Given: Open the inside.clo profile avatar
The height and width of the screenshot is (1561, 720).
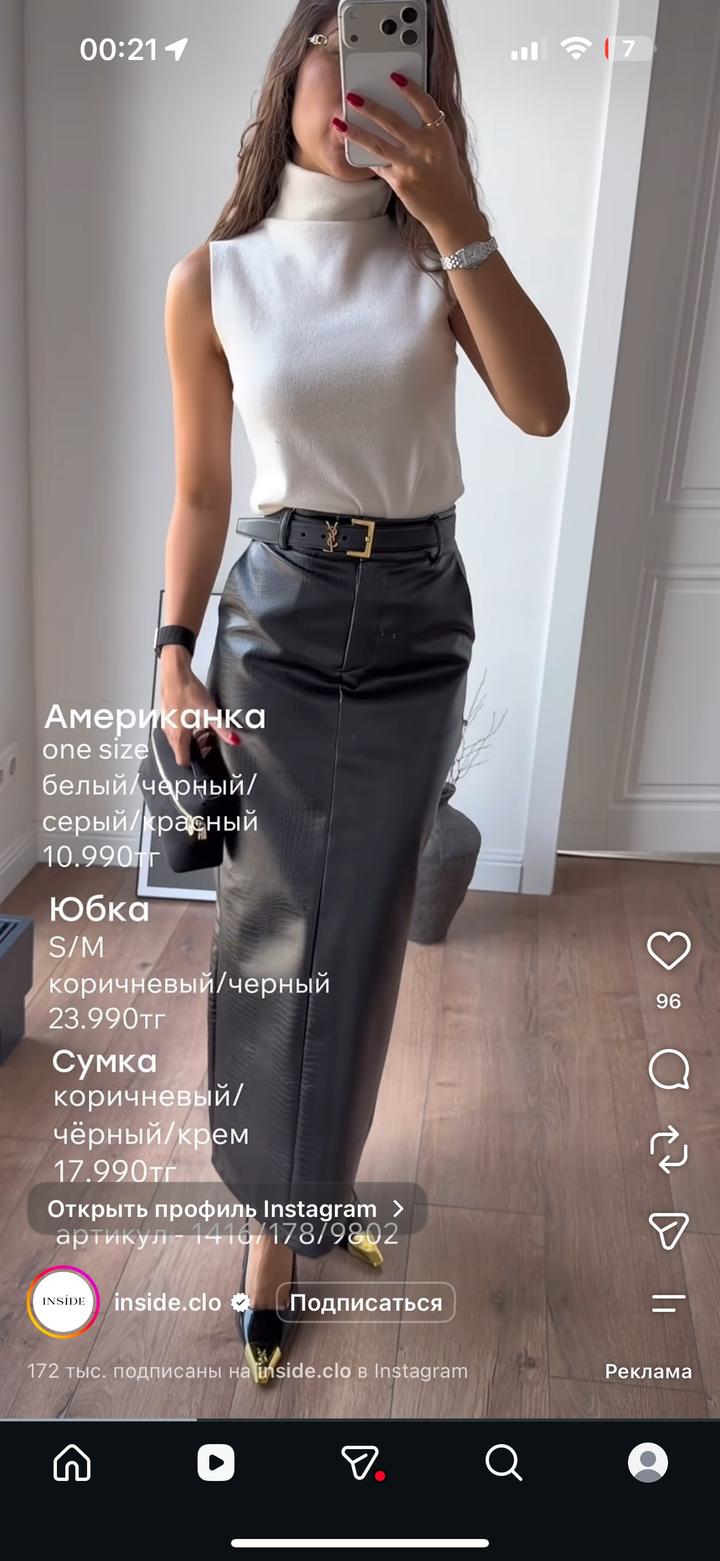Looking at the screenshot, I should point(63,1302).
